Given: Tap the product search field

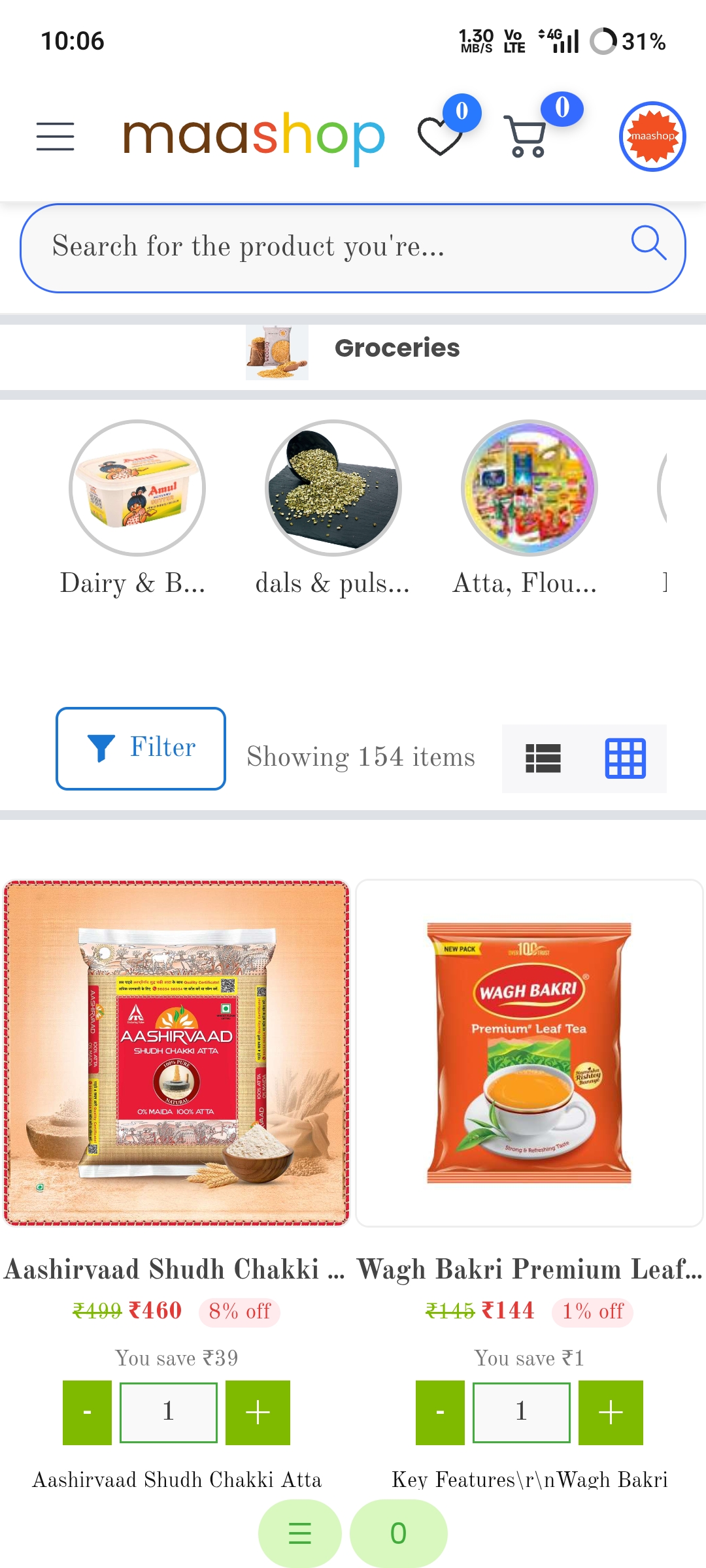Looking at the screenshot, I should coord(327,248).
